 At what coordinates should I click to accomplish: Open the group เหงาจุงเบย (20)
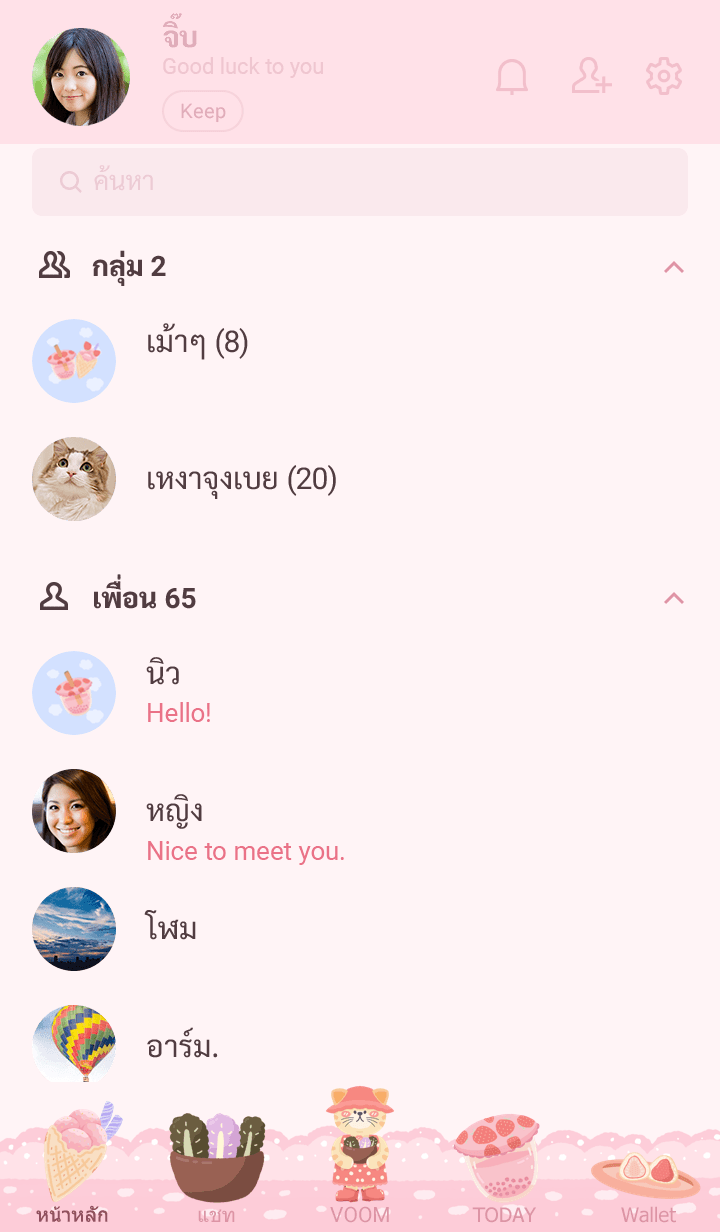pos(241,480)
